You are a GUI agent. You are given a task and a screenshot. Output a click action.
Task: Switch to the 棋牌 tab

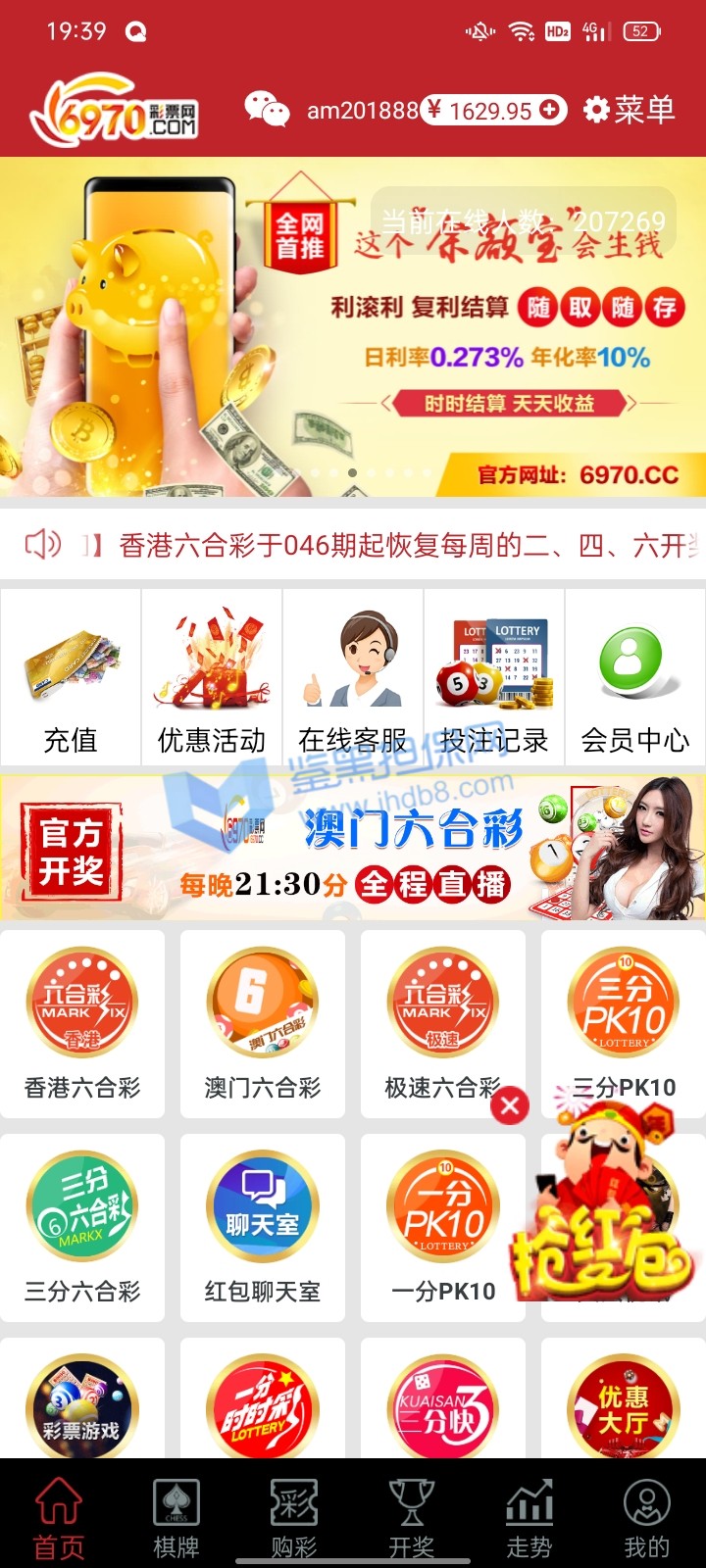pyautogui.click(x=176, y=1517)
